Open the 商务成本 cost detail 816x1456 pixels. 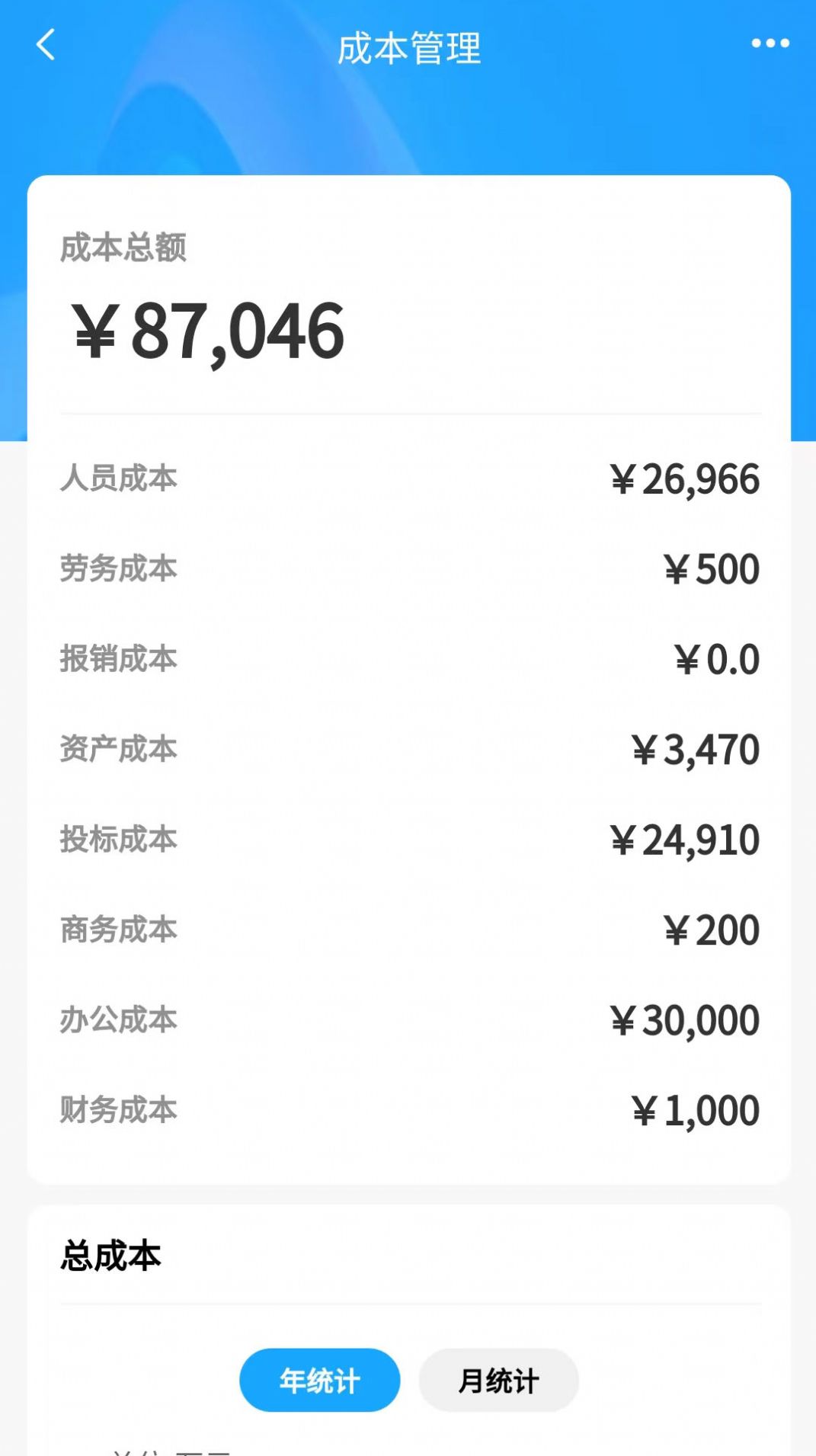(408, 928)
